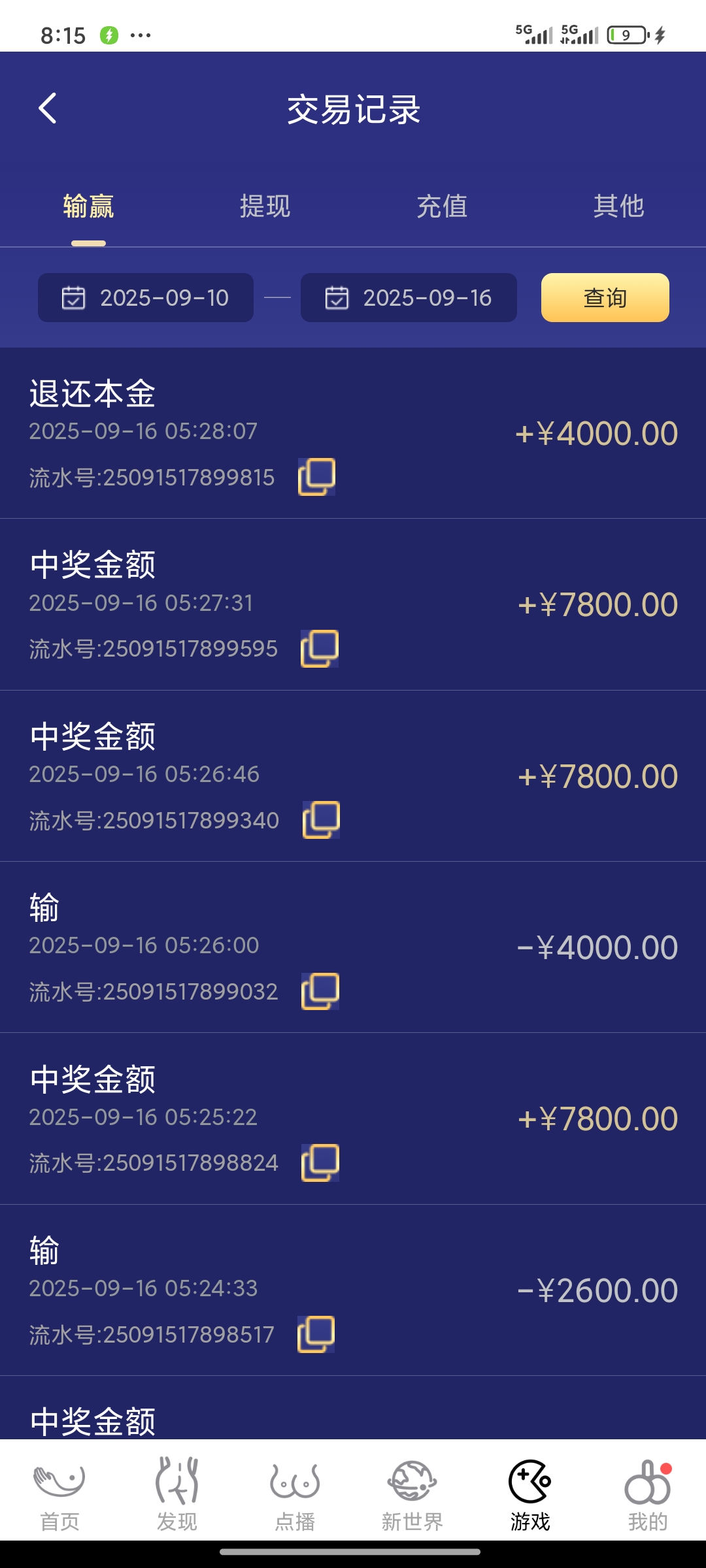The image size is (706, 1568).
Task: Select the 点播 on-demand icon
Action: tap(294, 1490)
